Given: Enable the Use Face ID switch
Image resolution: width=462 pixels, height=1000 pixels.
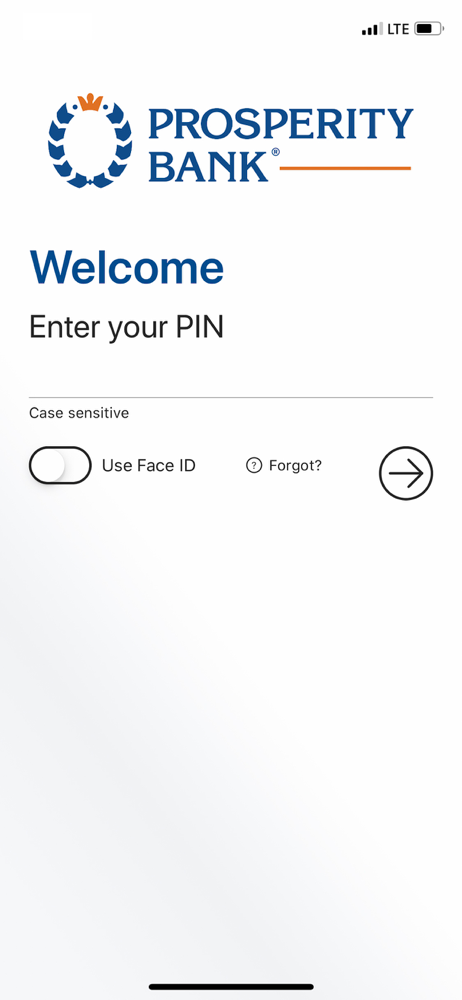Looking at the screenshot, I should (60, 465).
